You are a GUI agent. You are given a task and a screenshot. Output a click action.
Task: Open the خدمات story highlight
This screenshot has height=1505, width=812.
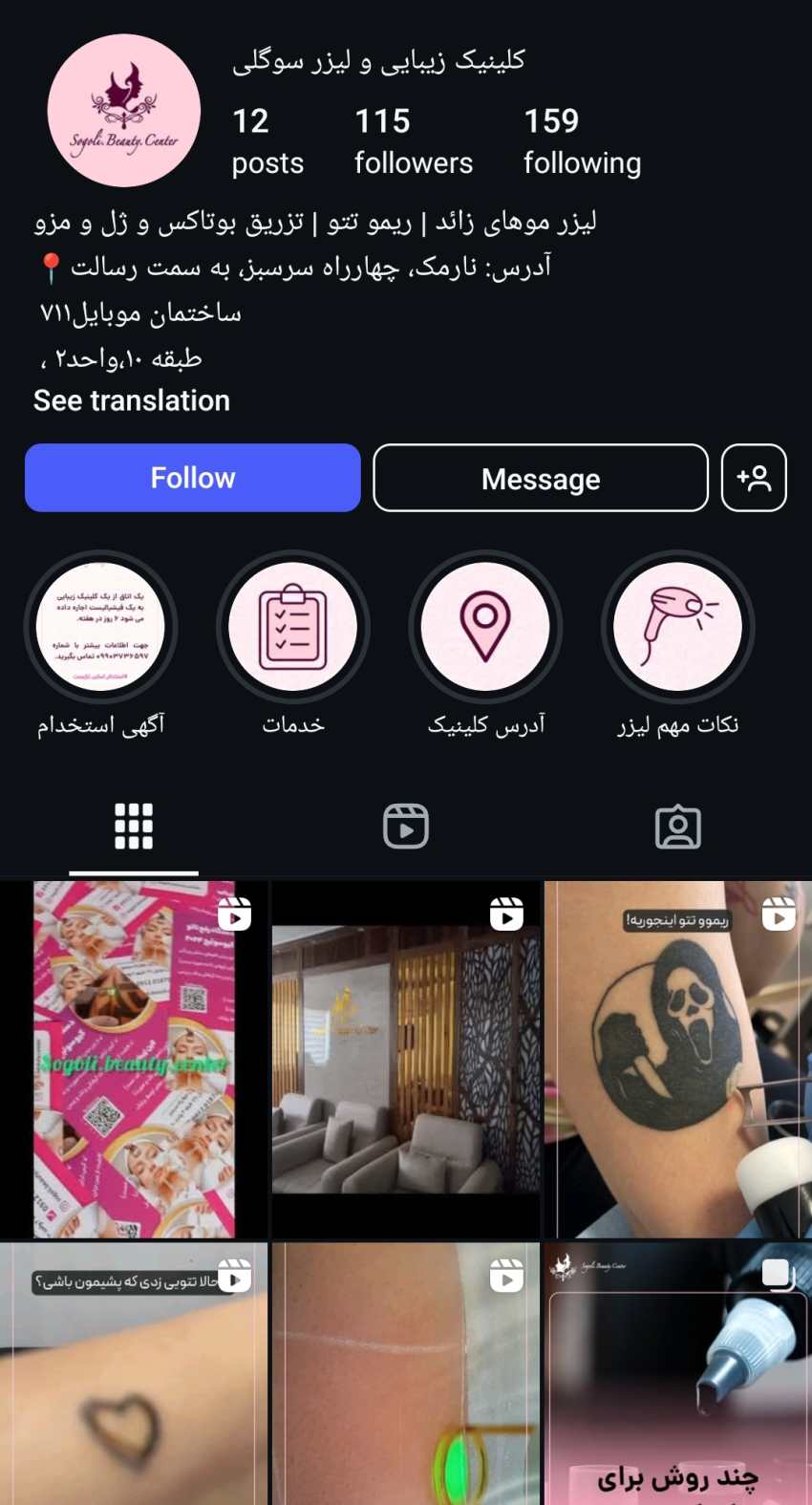coord(293,627)
